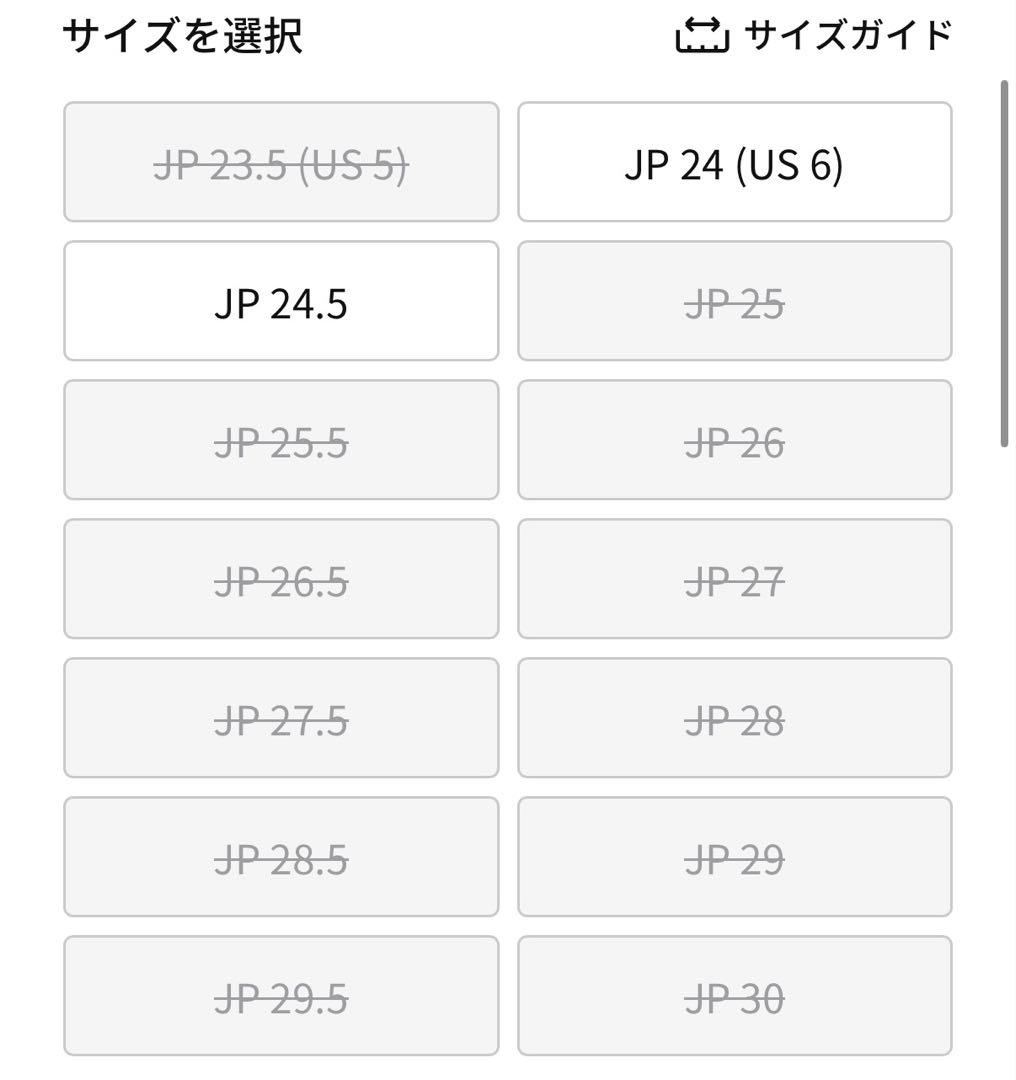The width and height of the screenshot is (1016, 1080).
Task: Select the JP 27 size tile
Action: coord(734,579)
